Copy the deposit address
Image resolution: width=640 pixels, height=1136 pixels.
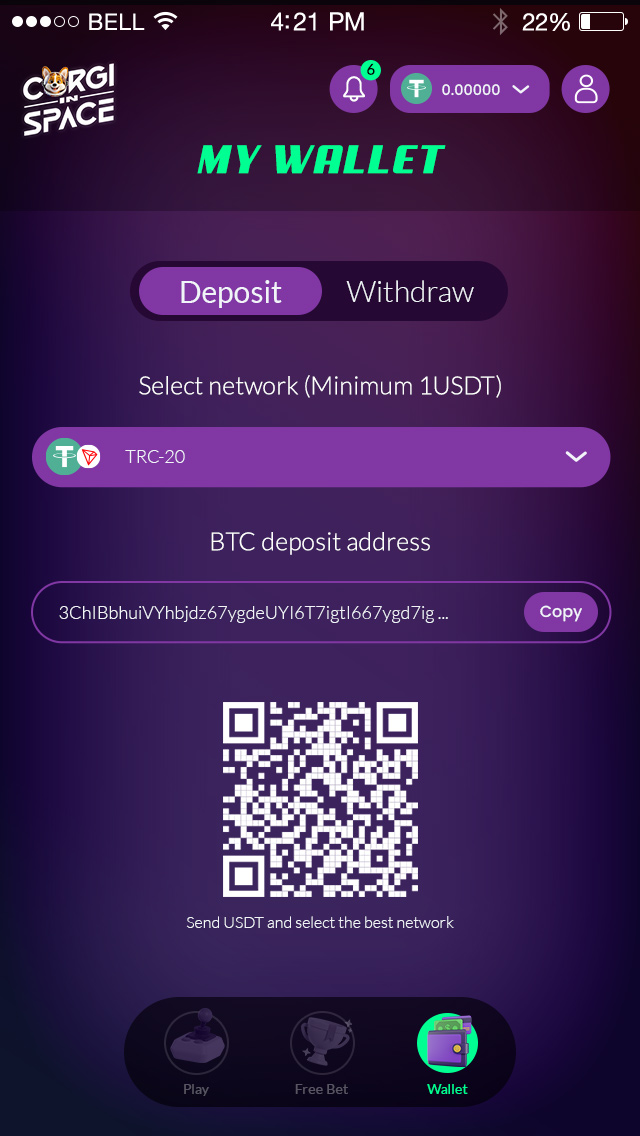[x=560, y=612]
